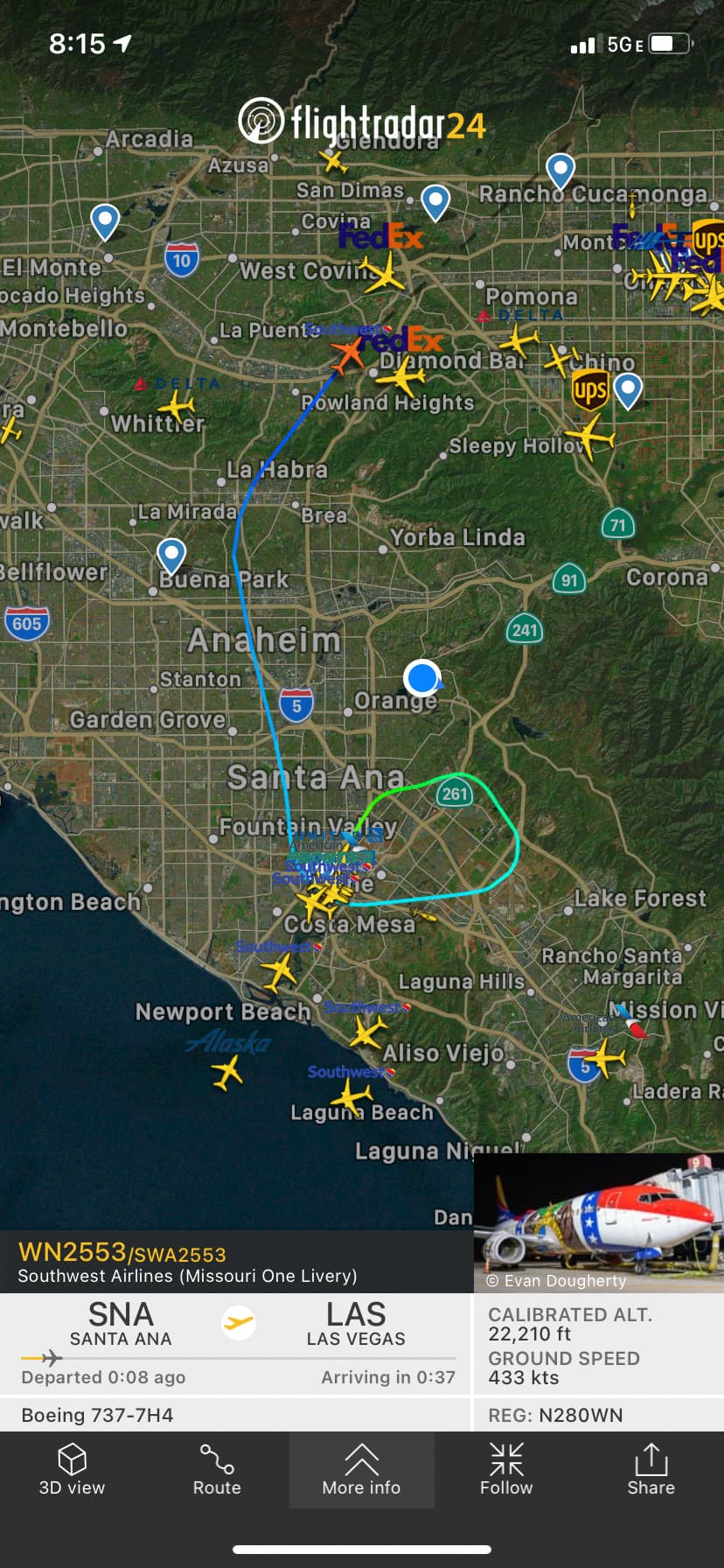Tap the airport pin near Buena Park
Viewport: 724px width, 1568px height.
(x=171, y=556)
